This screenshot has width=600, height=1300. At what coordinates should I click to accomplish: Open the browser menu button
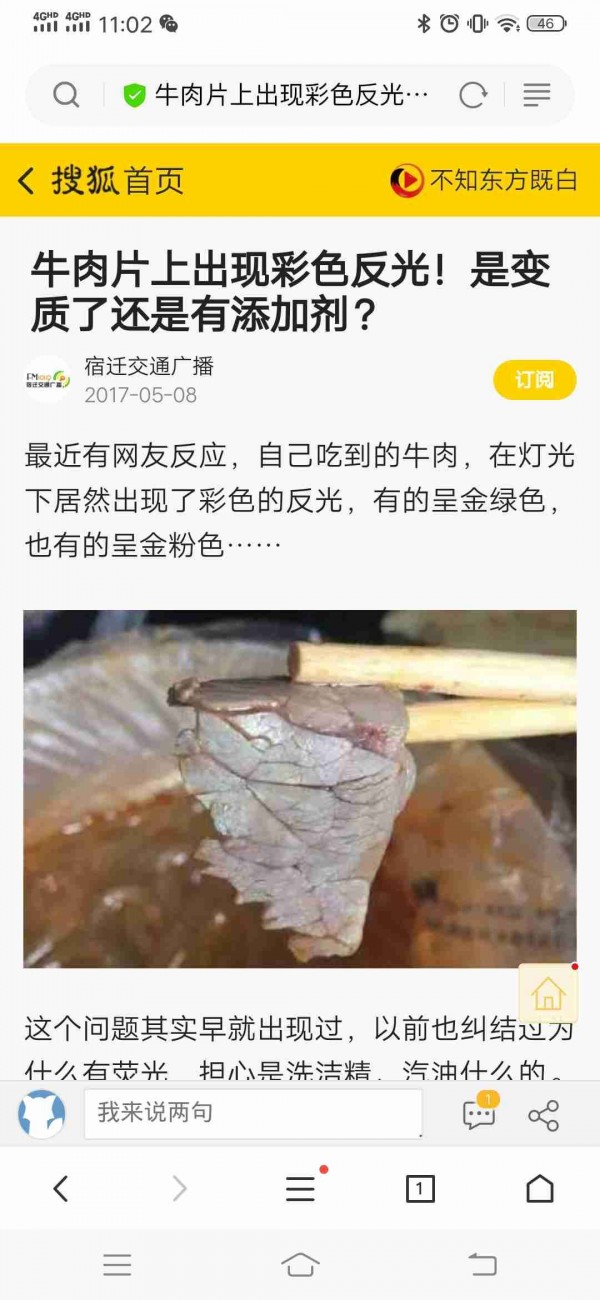300,1188
